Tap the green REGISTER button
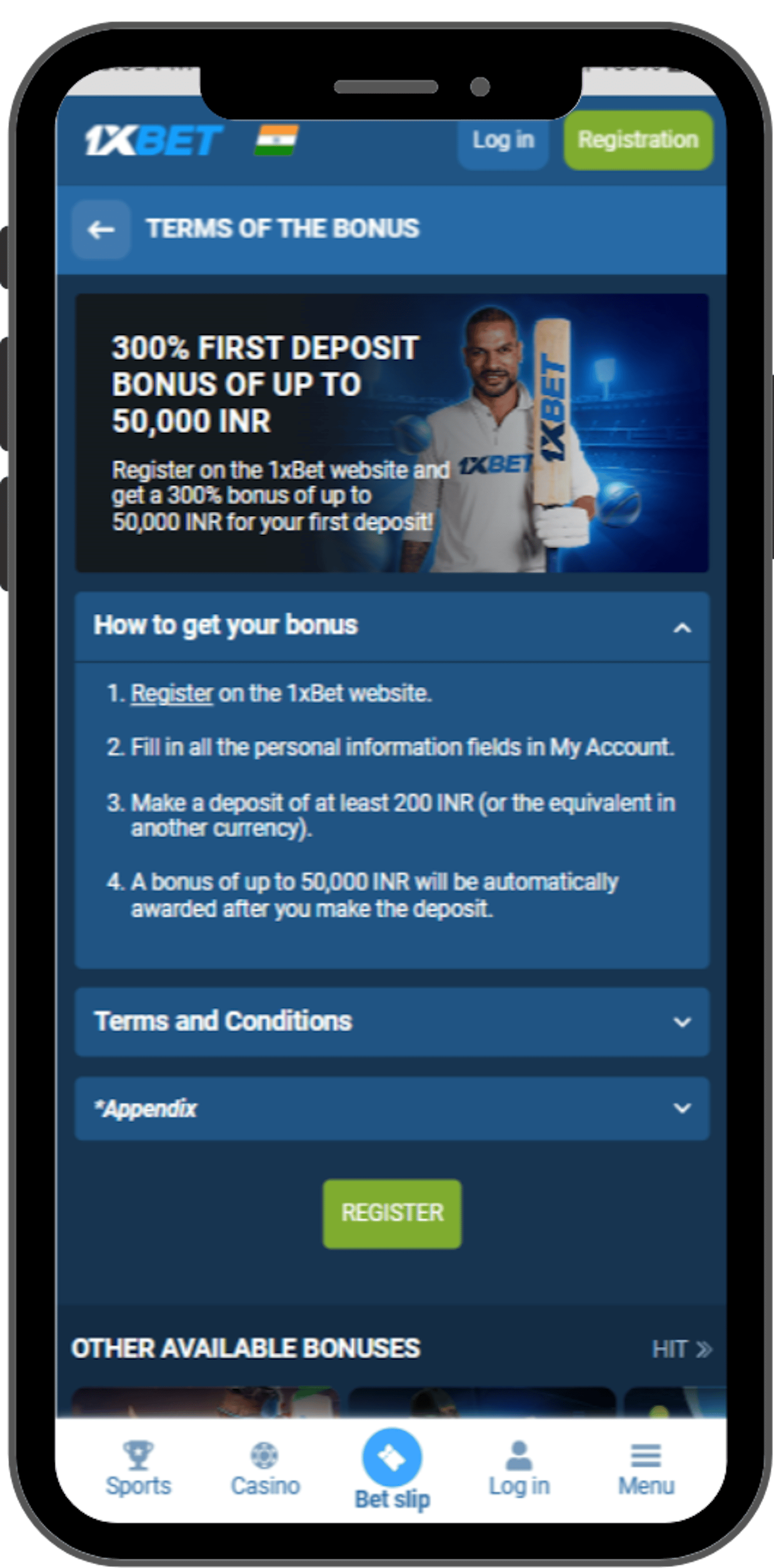This screenshot has width=774, height=1568. [x=391, y=1213]
